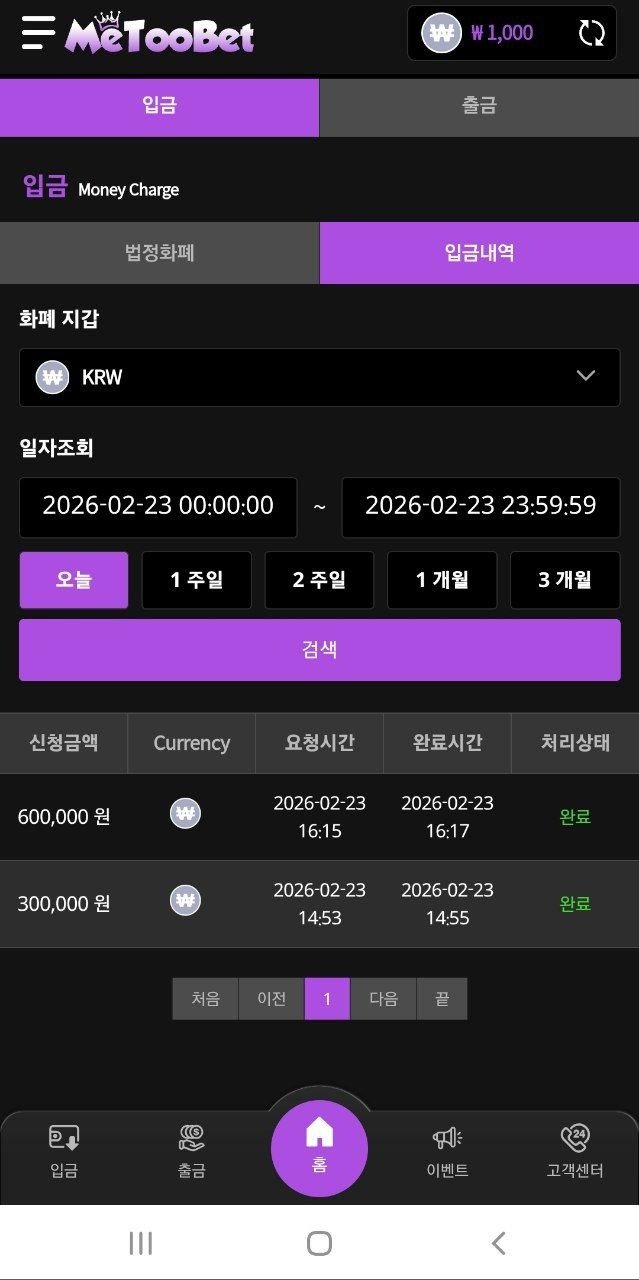This screenshot has height=1280, width=639.
Task: Choose the 1 개월 date range
Action: pyautogui.click(x=442, y=580)
